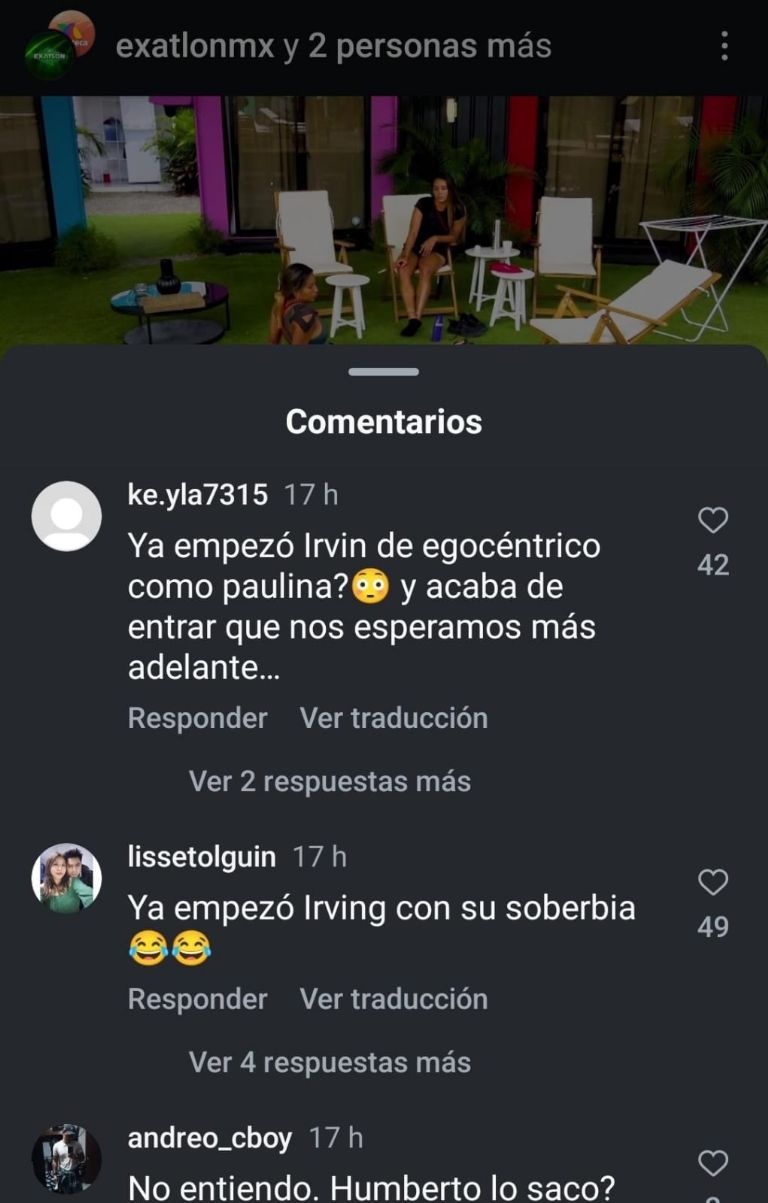See translation of lissetolguin's comment
Image resolution: width=768 pixels, height=1203 pixels.
pos(393,999)
